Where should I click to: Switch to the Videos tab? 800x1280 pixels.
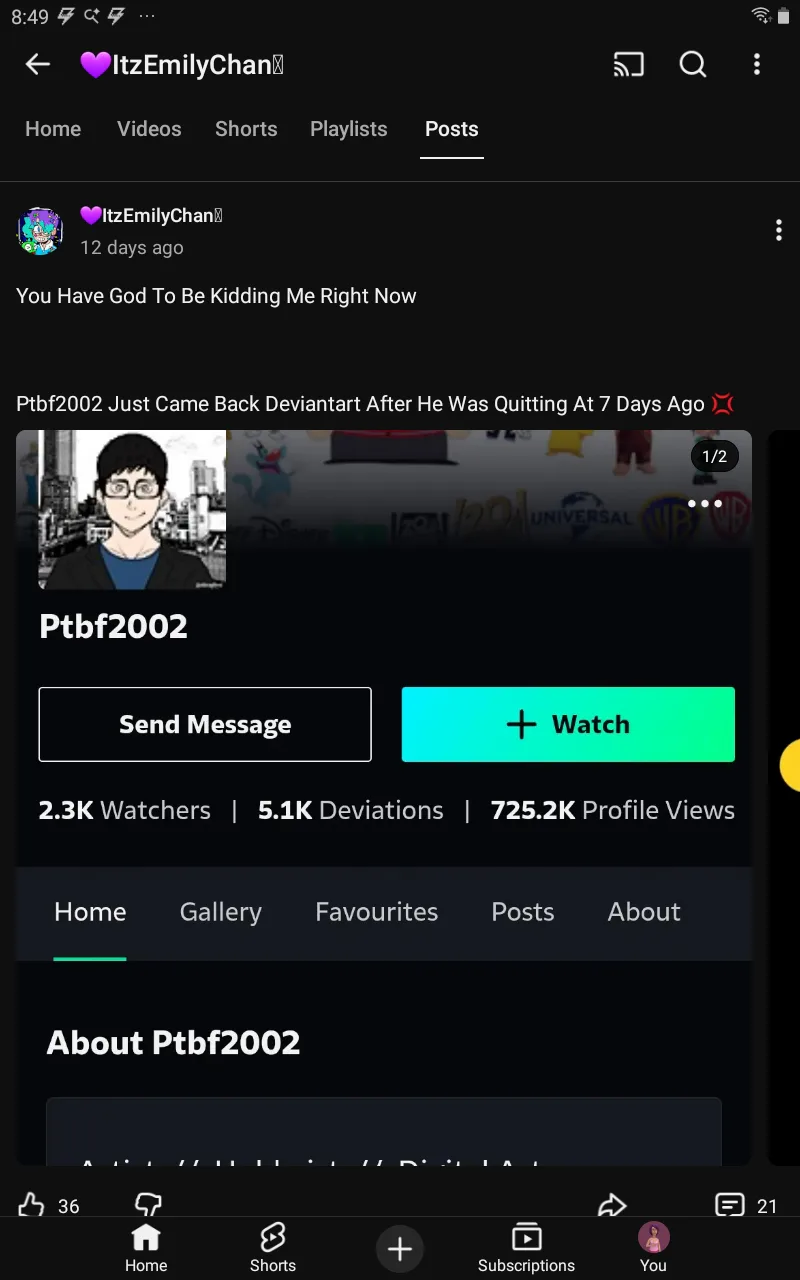[149, 129]
